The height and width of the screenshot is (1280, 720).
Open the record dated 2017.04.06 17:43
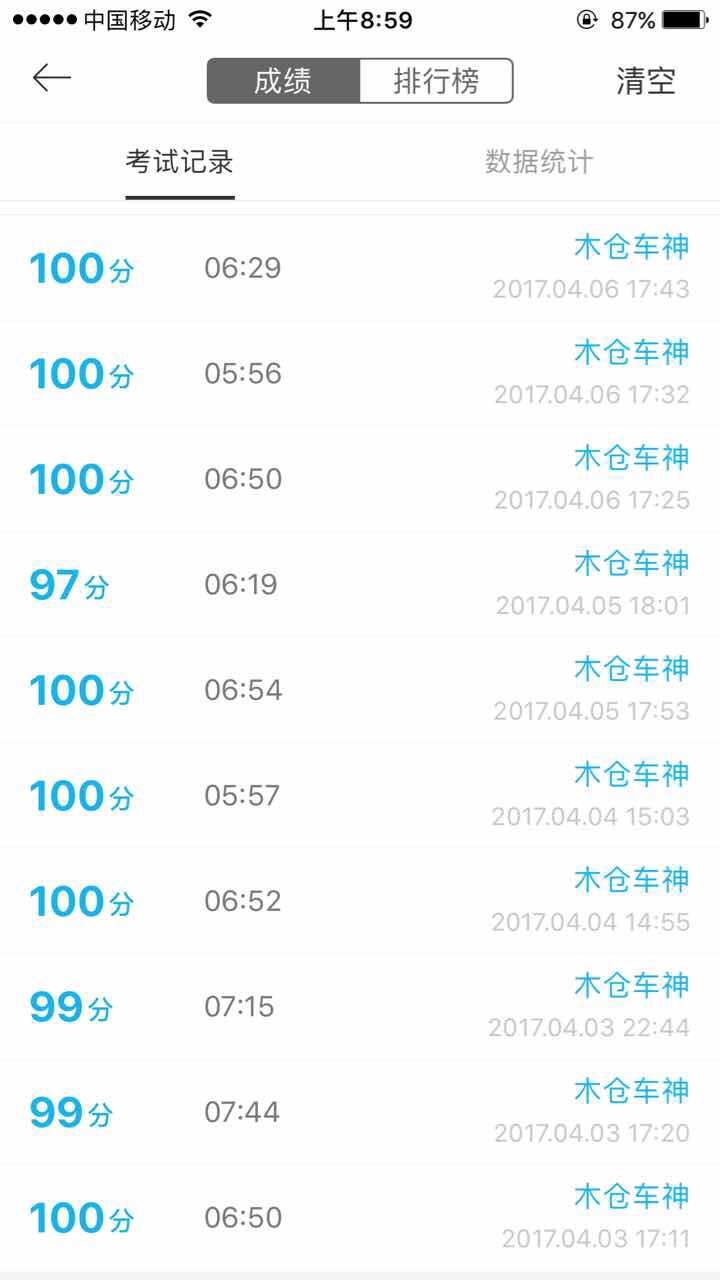click(360, 268)
